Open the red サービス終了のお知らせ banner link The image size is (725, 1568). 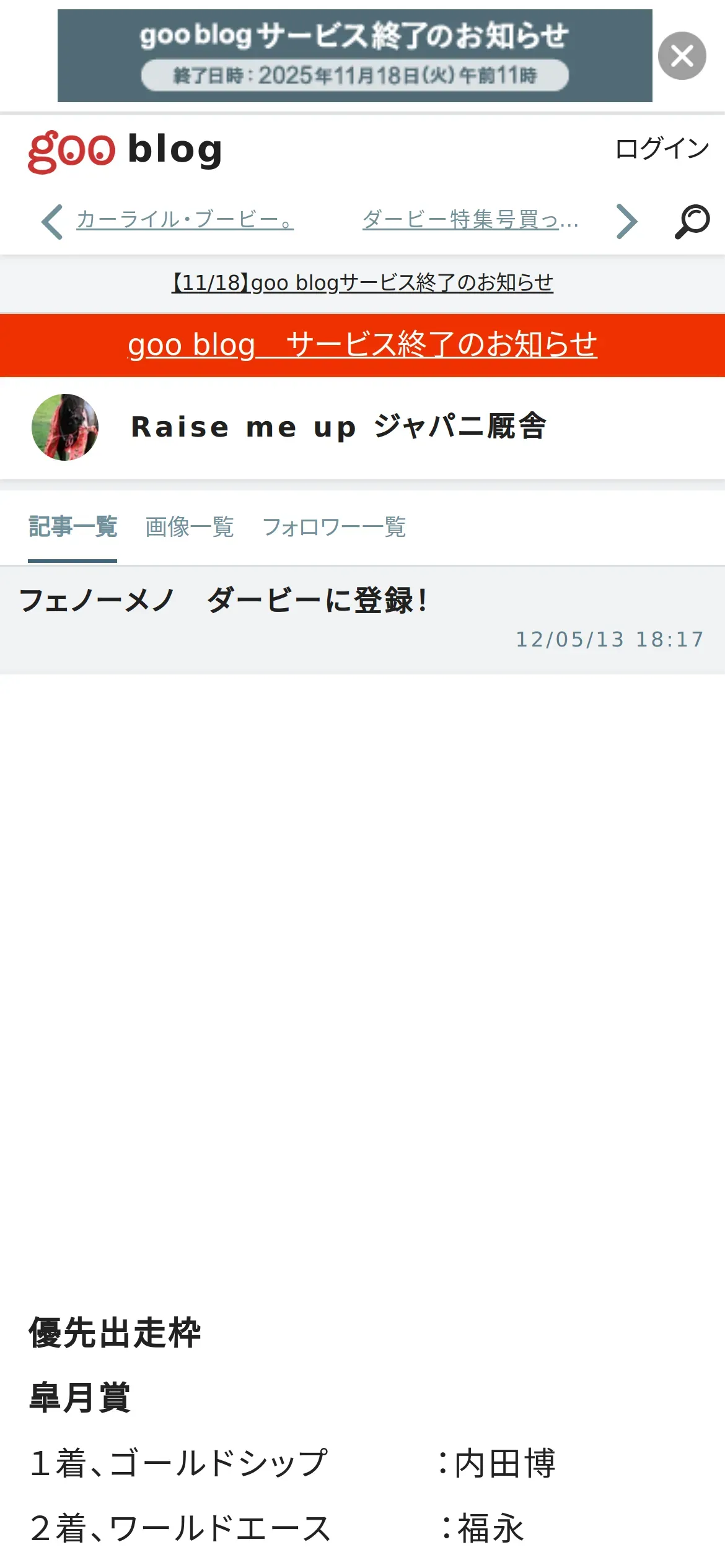pos(362,345)
